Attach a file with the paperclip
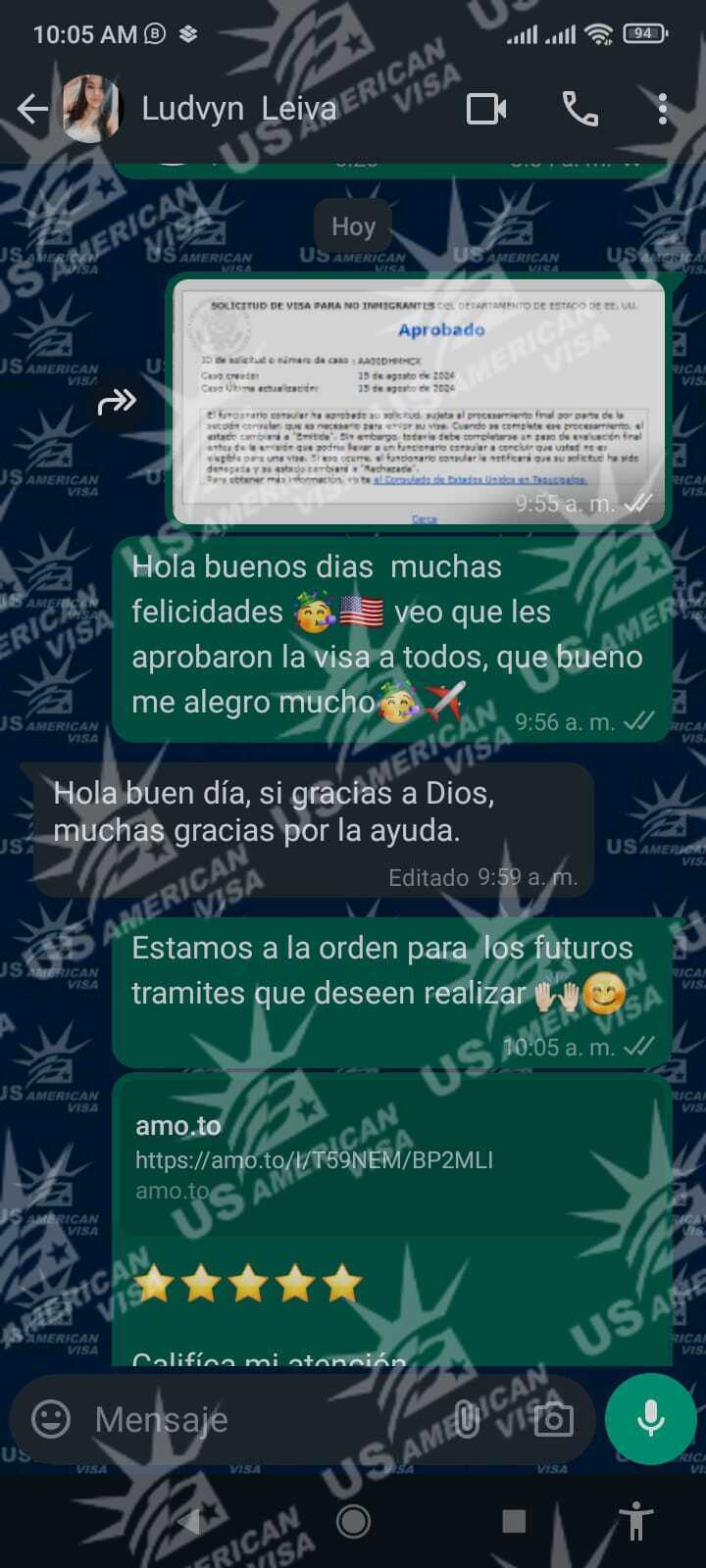Image resolution: width=706 pixels, height=1568 pixels. click(x=467, y=1418)
